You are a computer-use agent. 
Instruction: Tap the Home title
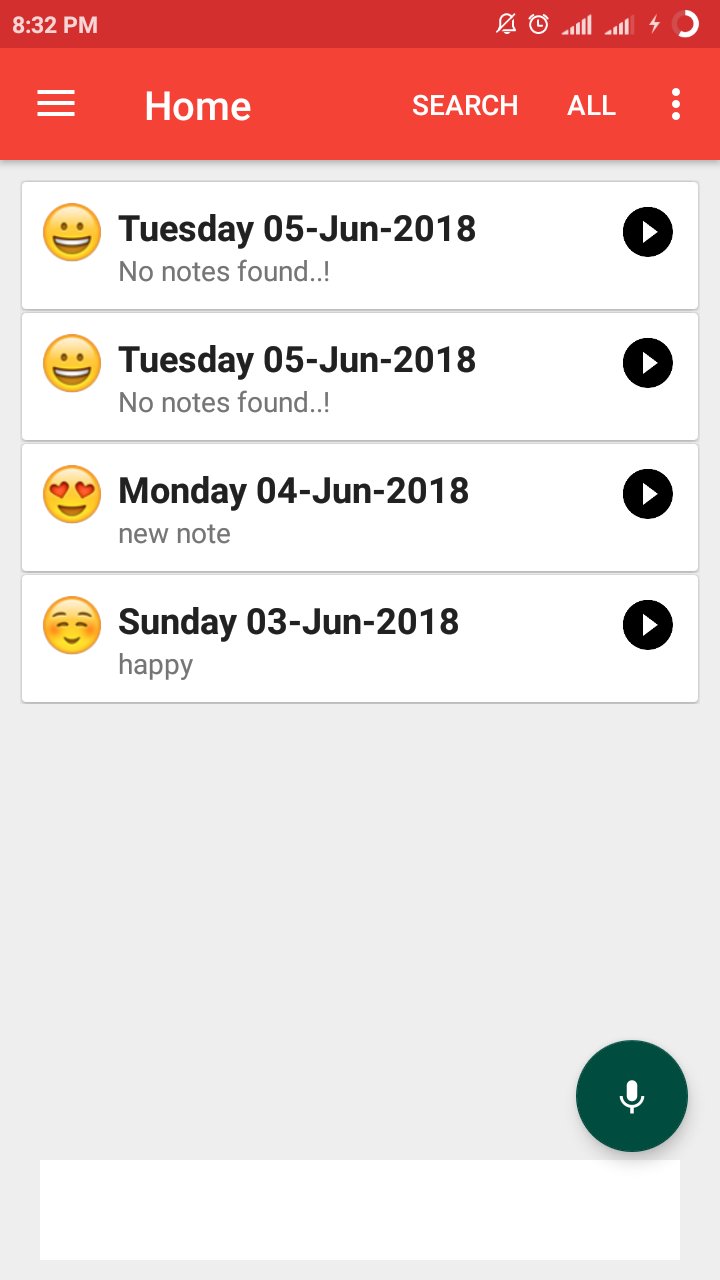pyautogui.click(x=197, y=104)
